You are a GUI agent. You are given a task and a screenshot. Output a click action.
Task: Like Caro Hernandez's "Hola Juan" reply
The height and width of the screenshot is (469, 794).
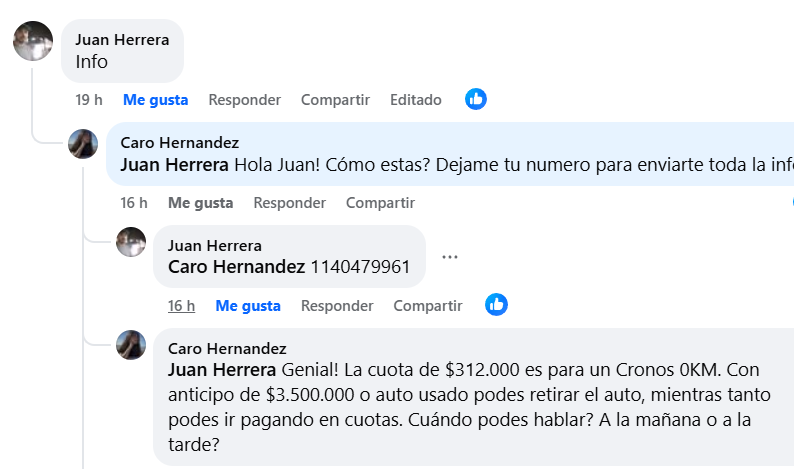200,203
